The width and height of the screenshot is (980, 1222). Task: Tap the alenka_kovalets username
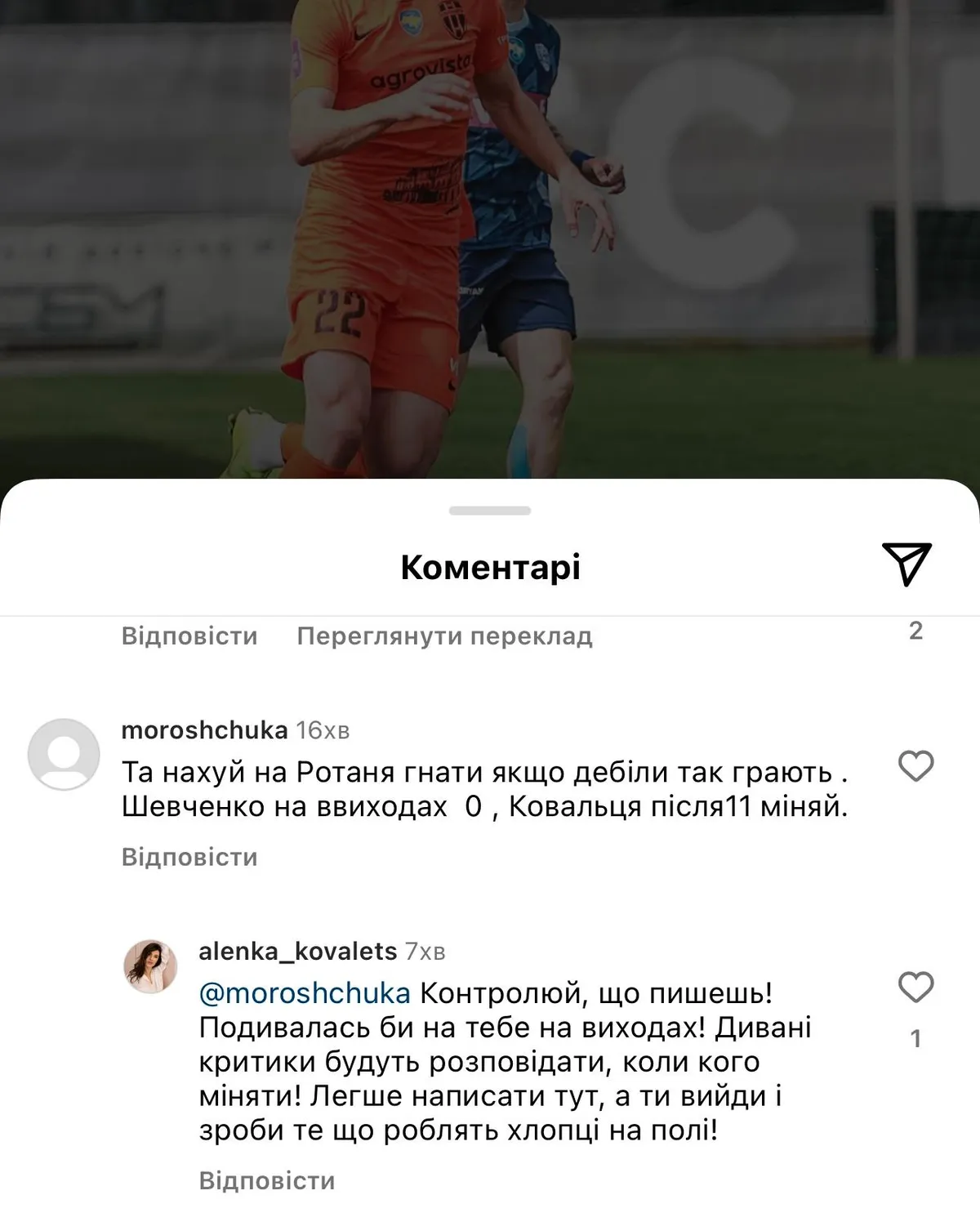click(297, 951)
